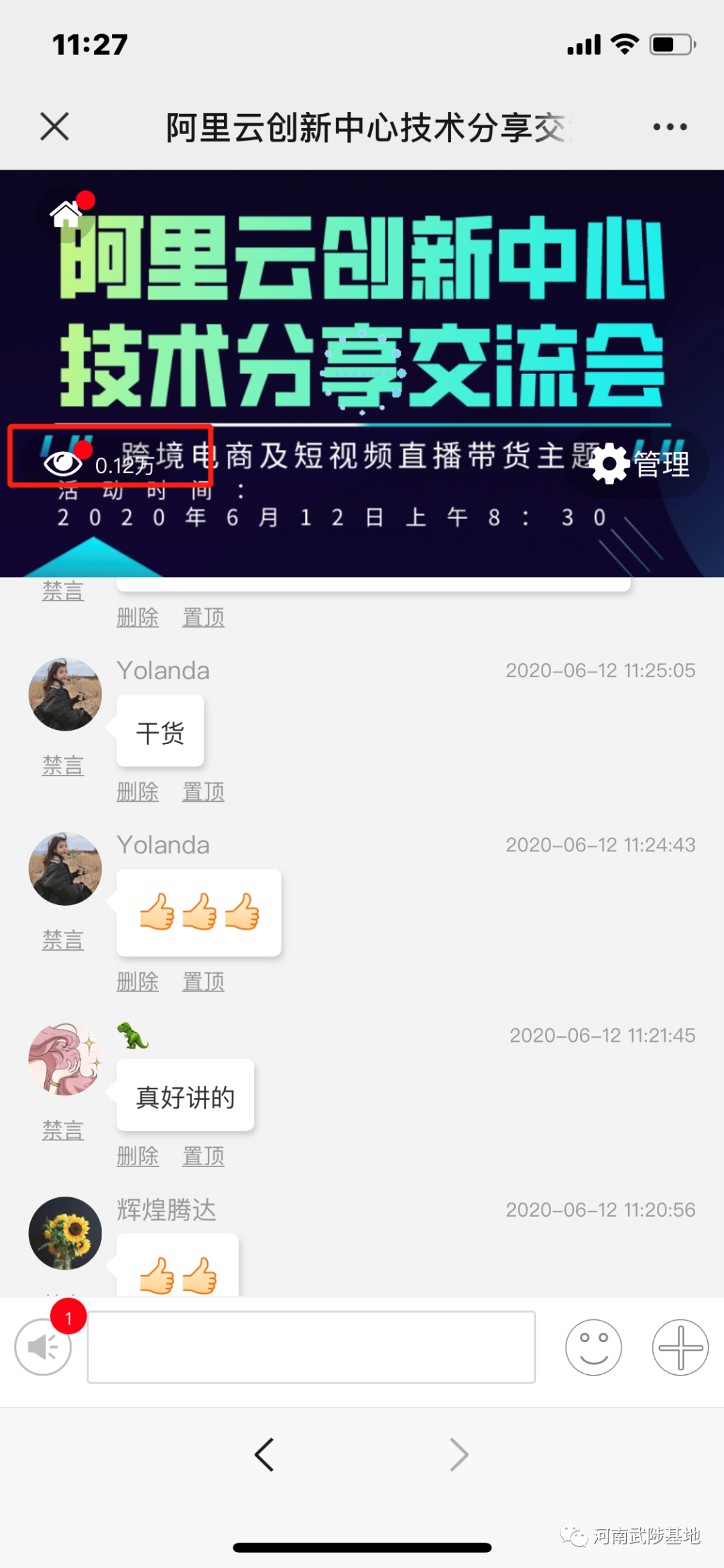Mute Yolanda under the 11:25:05 comment

[x=63, y=765]
